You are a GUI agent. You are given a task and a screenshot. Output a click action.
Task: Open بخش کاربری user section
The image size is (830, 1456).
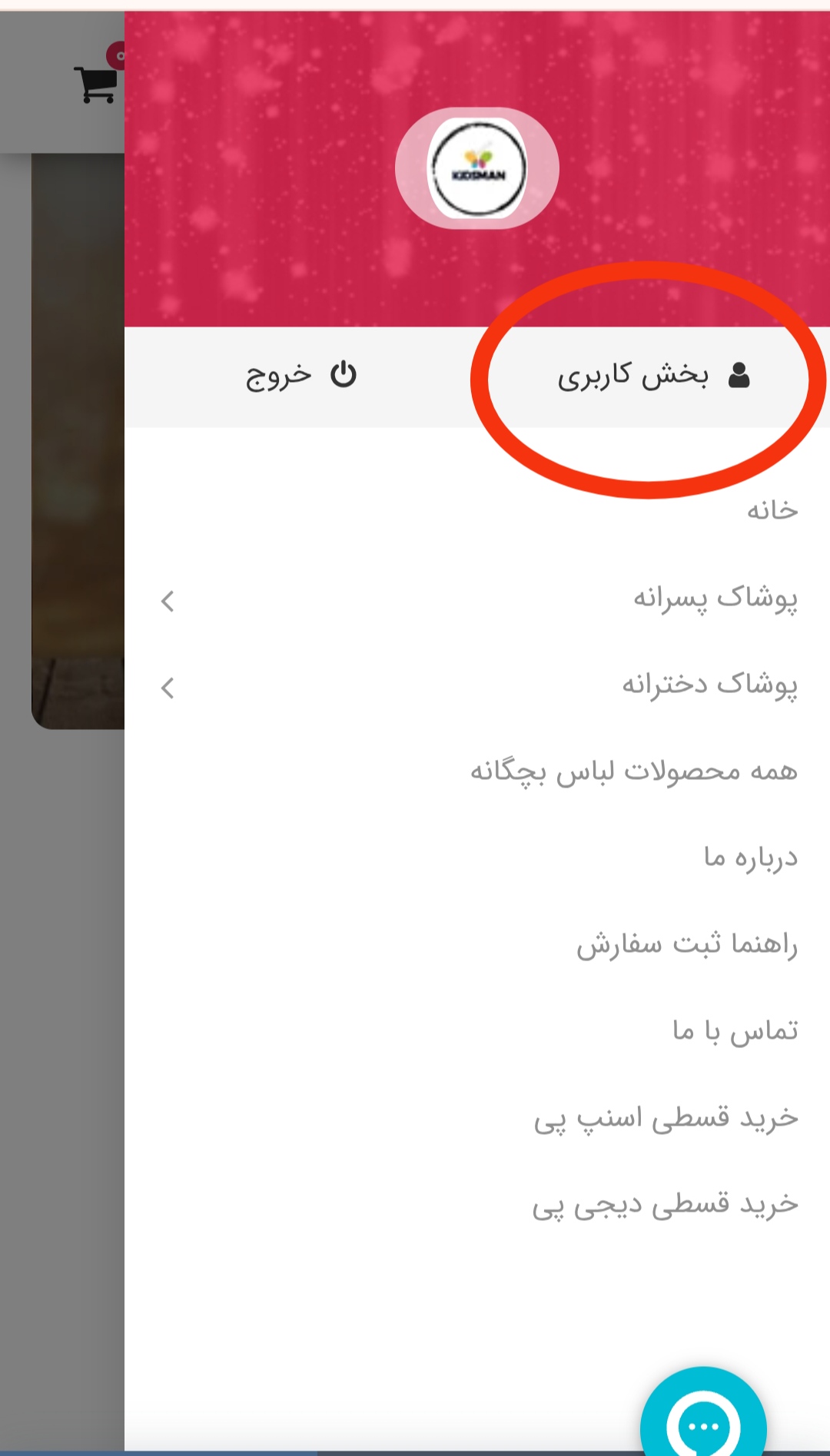point(653,376)
